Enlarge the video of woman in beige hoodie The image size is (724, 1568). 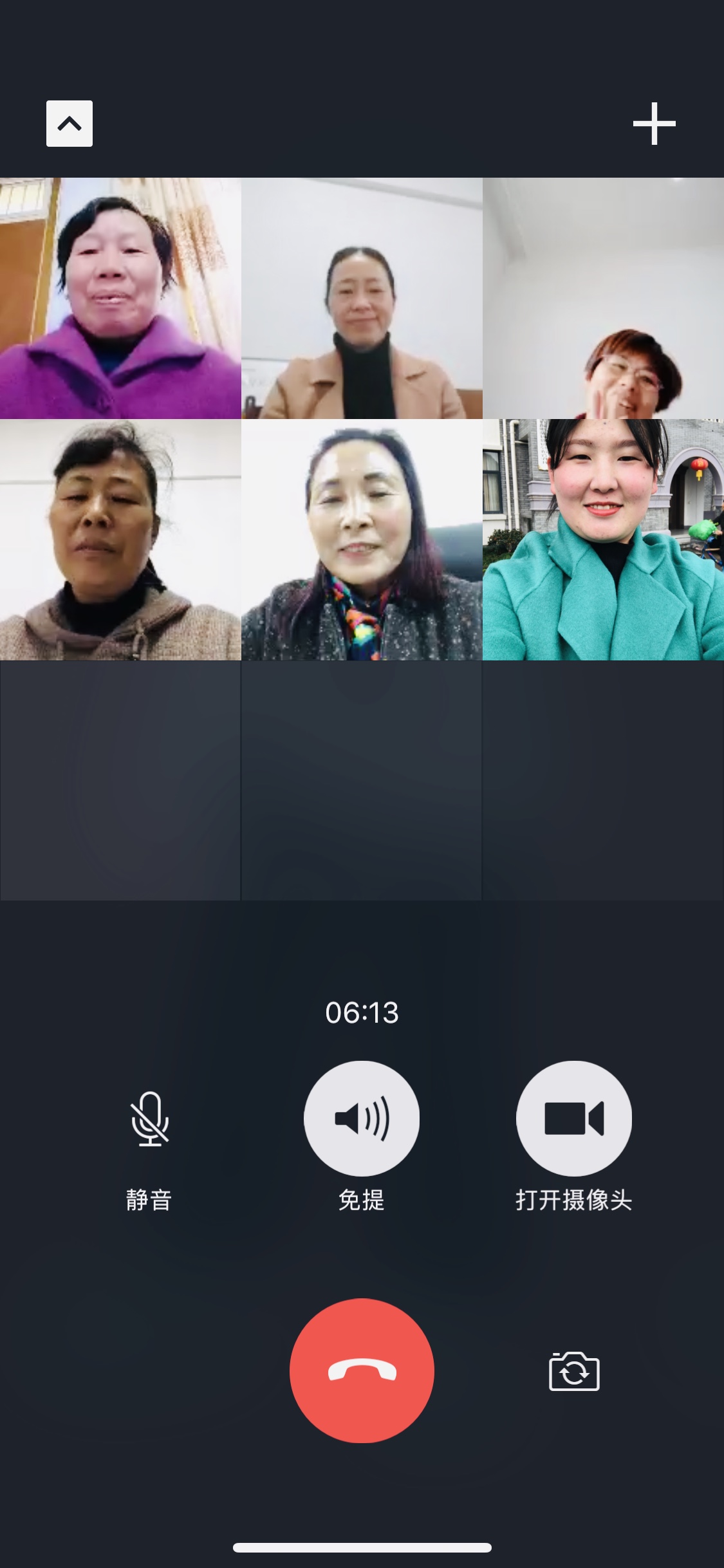click(x=120, y=540)
